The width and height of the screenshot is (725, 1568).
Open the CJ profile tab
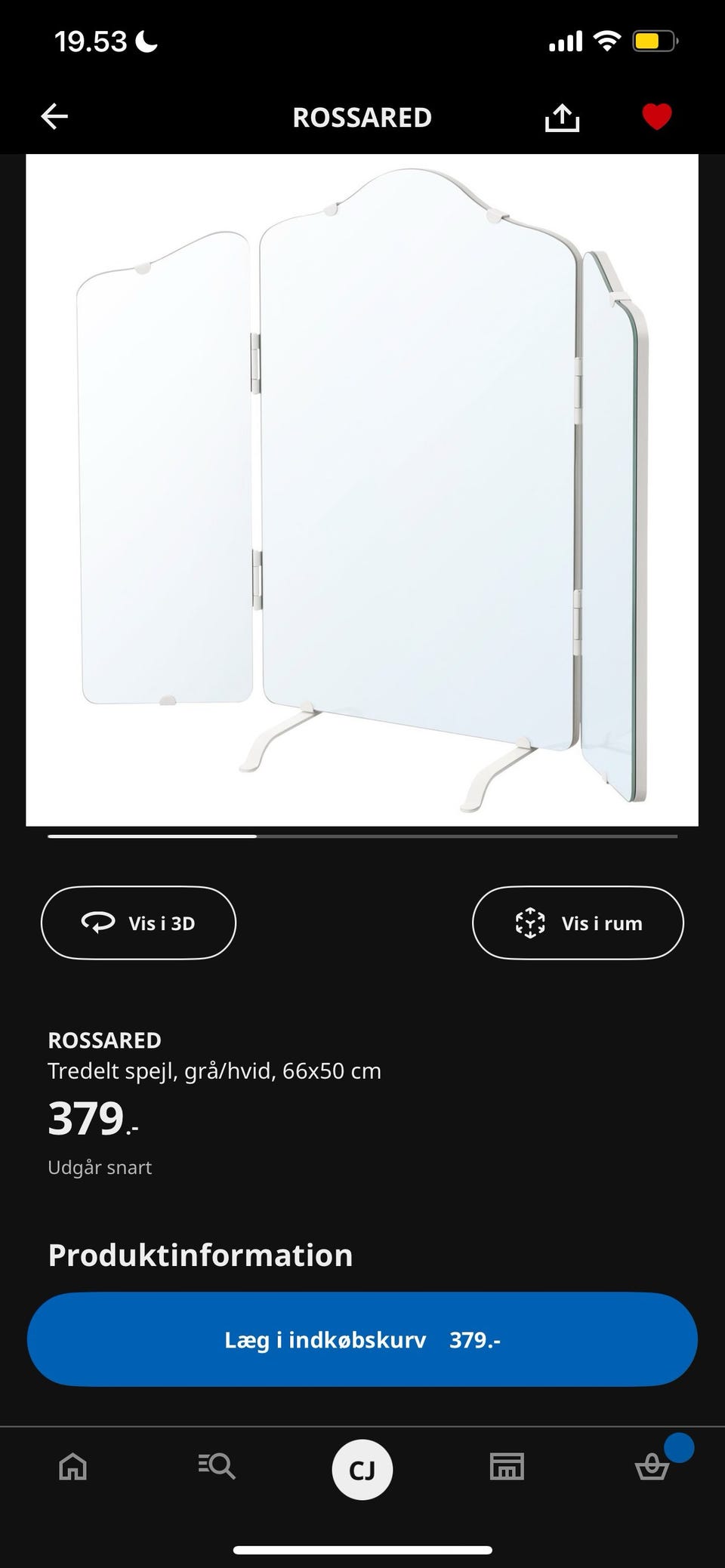coord(362,1470)
